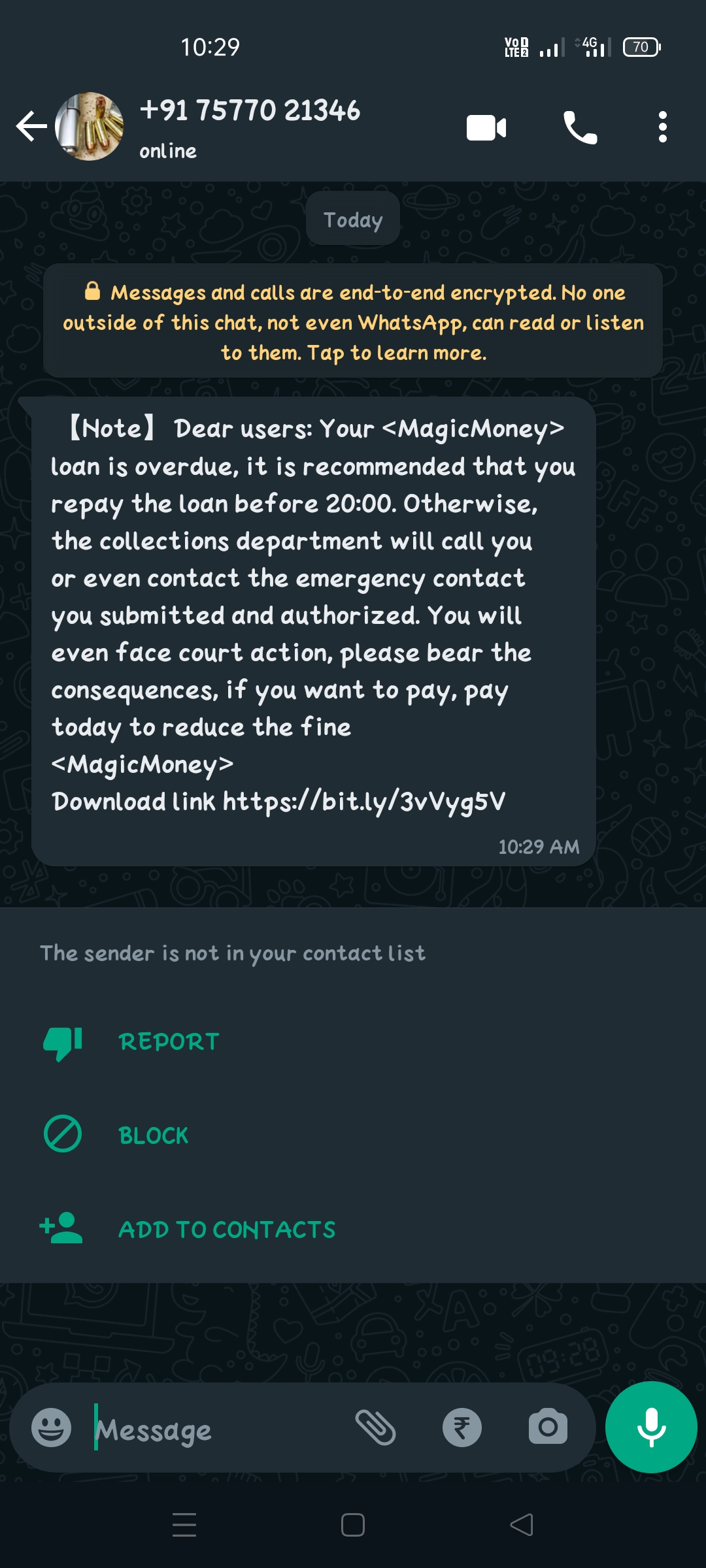
Task: Open the attachment paperclip
Action: tap(375, 1428)
